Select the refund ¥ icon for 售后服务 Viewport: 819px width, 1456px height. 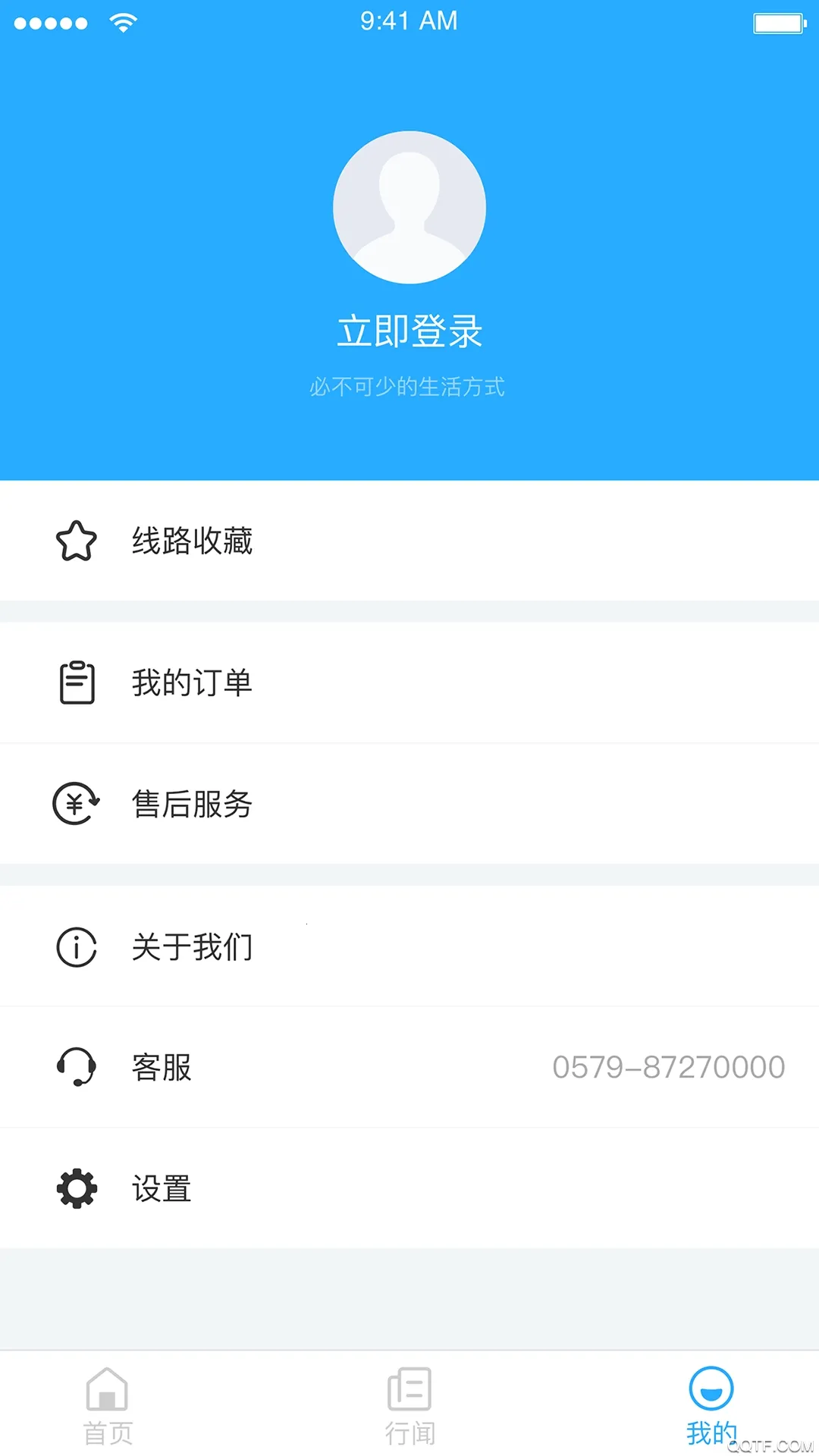[x=75, y=805]
